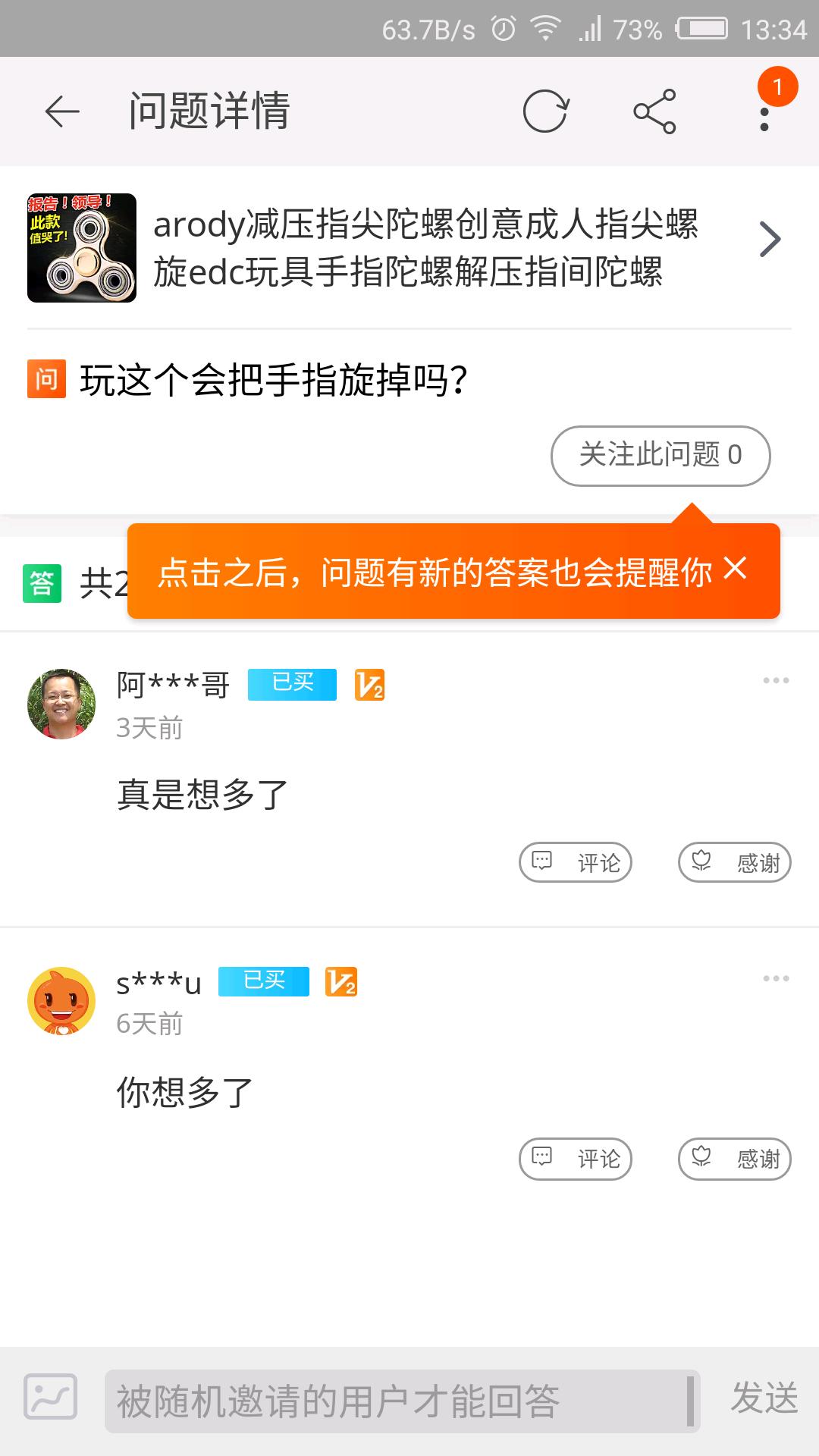Screen dimensions: 819x1456
Task: Expand the fidget spinner product details via right chevron
Action: pos(770,239)
